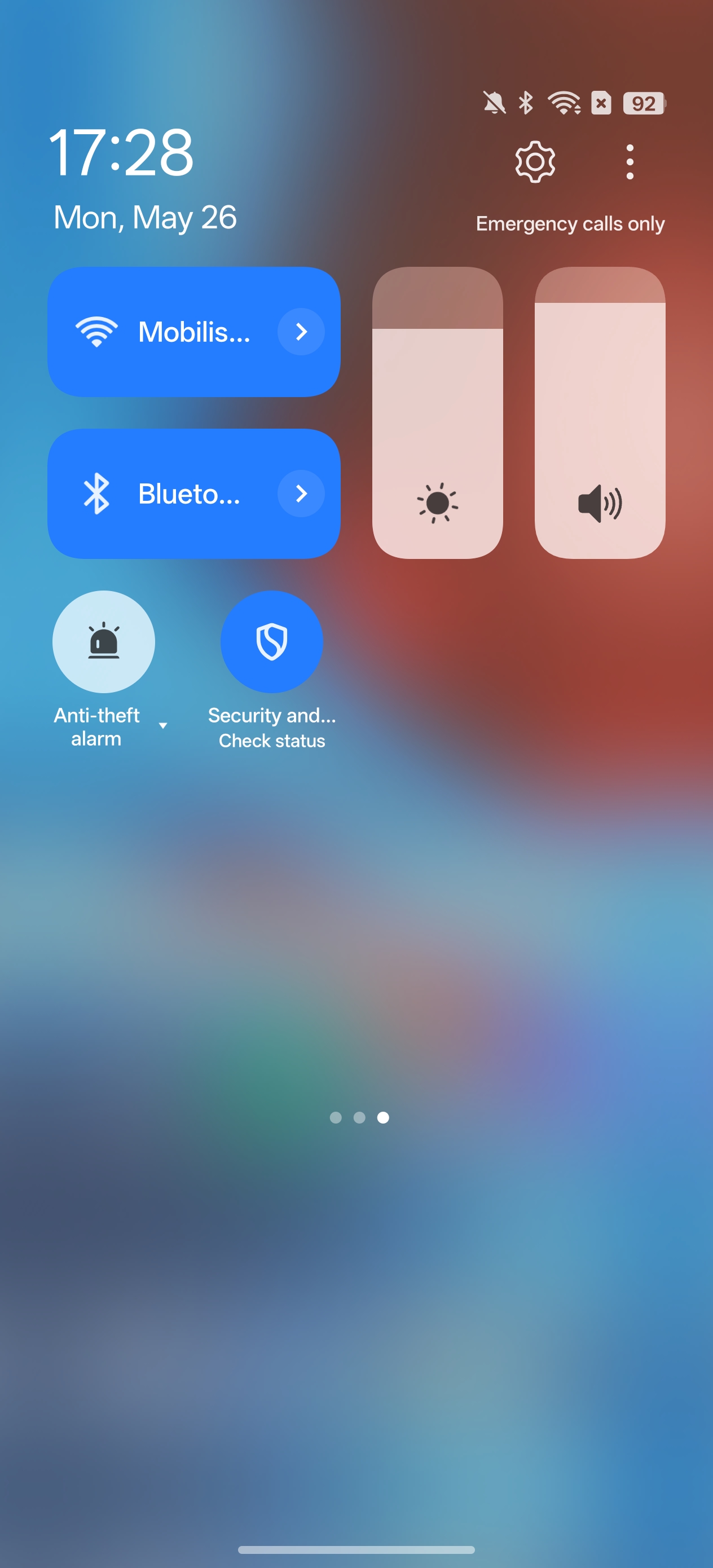Tap the volume slider
This screenshot has width=713, height=1568.
600,413
